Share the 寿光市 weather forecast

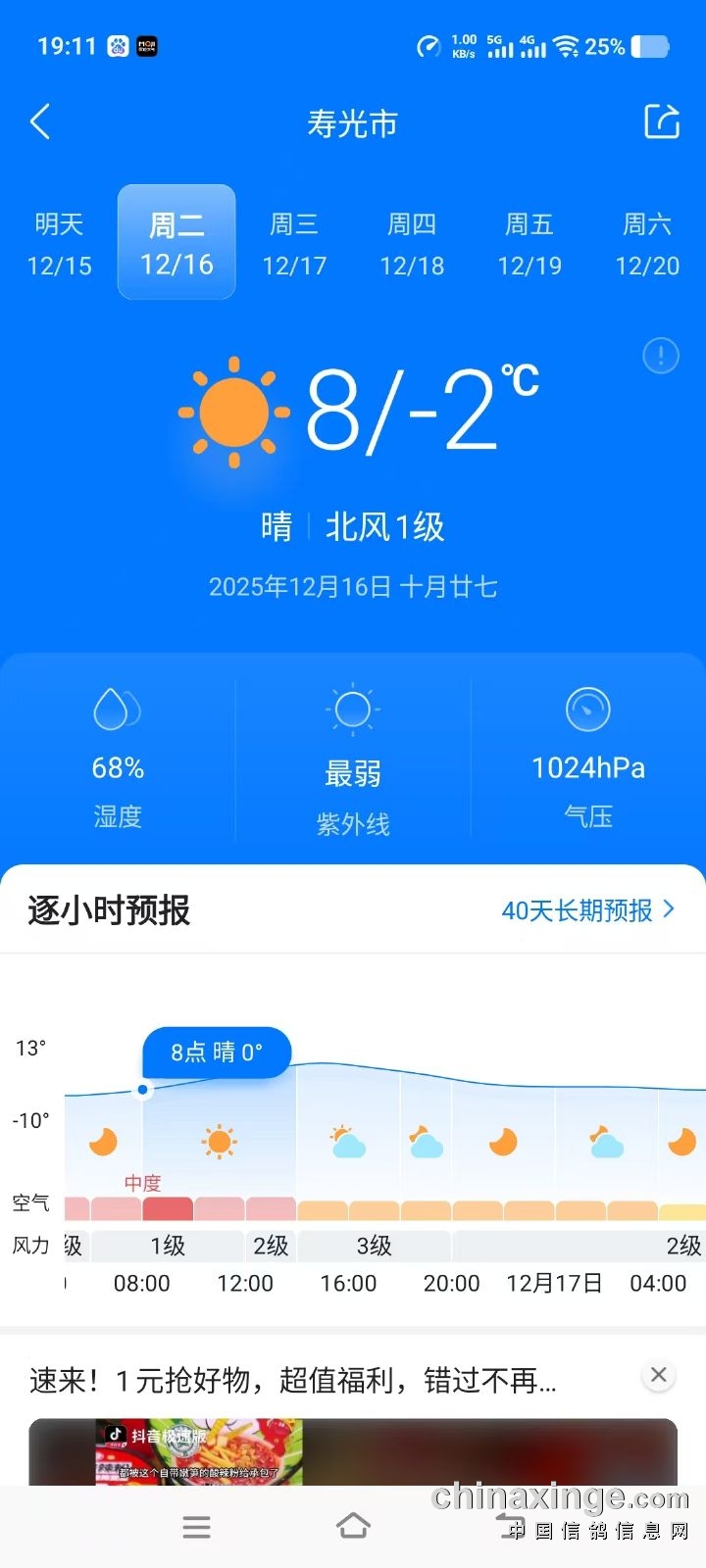[x=662, y=122]
